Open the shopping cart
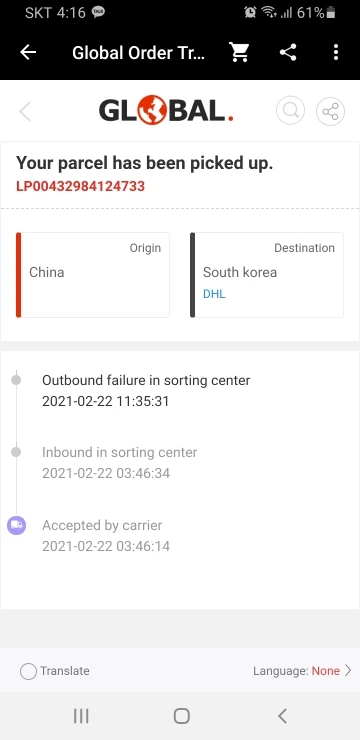Image resolution: width=360 pixels, height=740 pixels. tap(239, 52)
